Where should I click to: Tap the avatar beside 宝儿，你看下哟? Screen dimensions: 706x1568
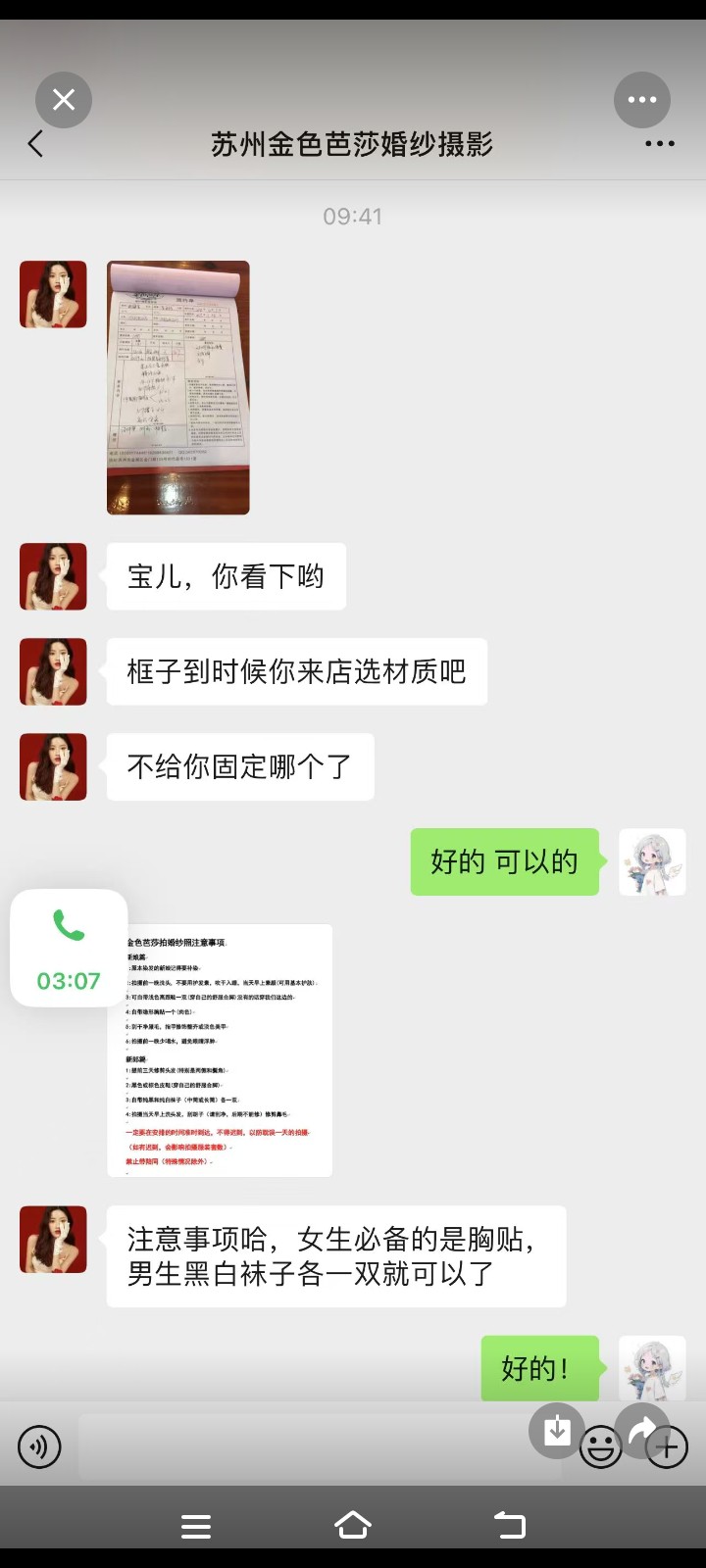pos(53,576)
